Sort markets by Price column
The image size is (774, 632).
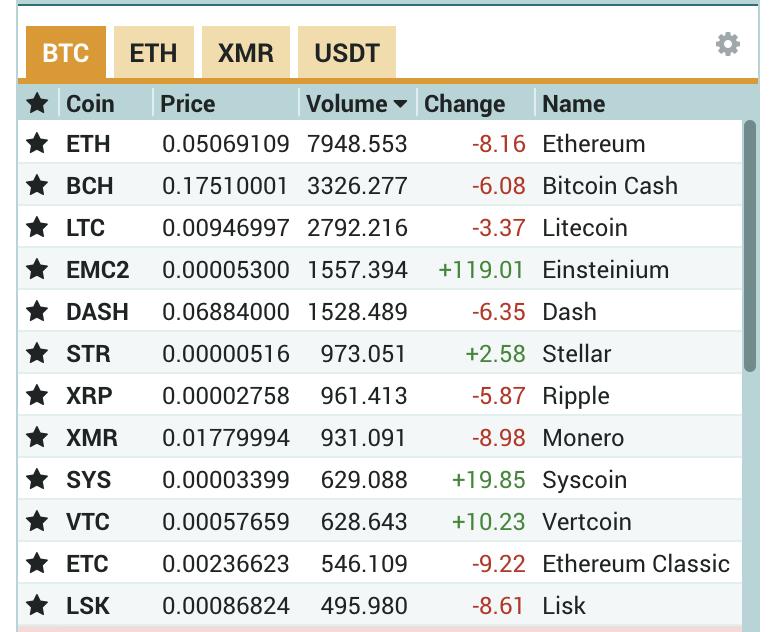pos(188,104)
